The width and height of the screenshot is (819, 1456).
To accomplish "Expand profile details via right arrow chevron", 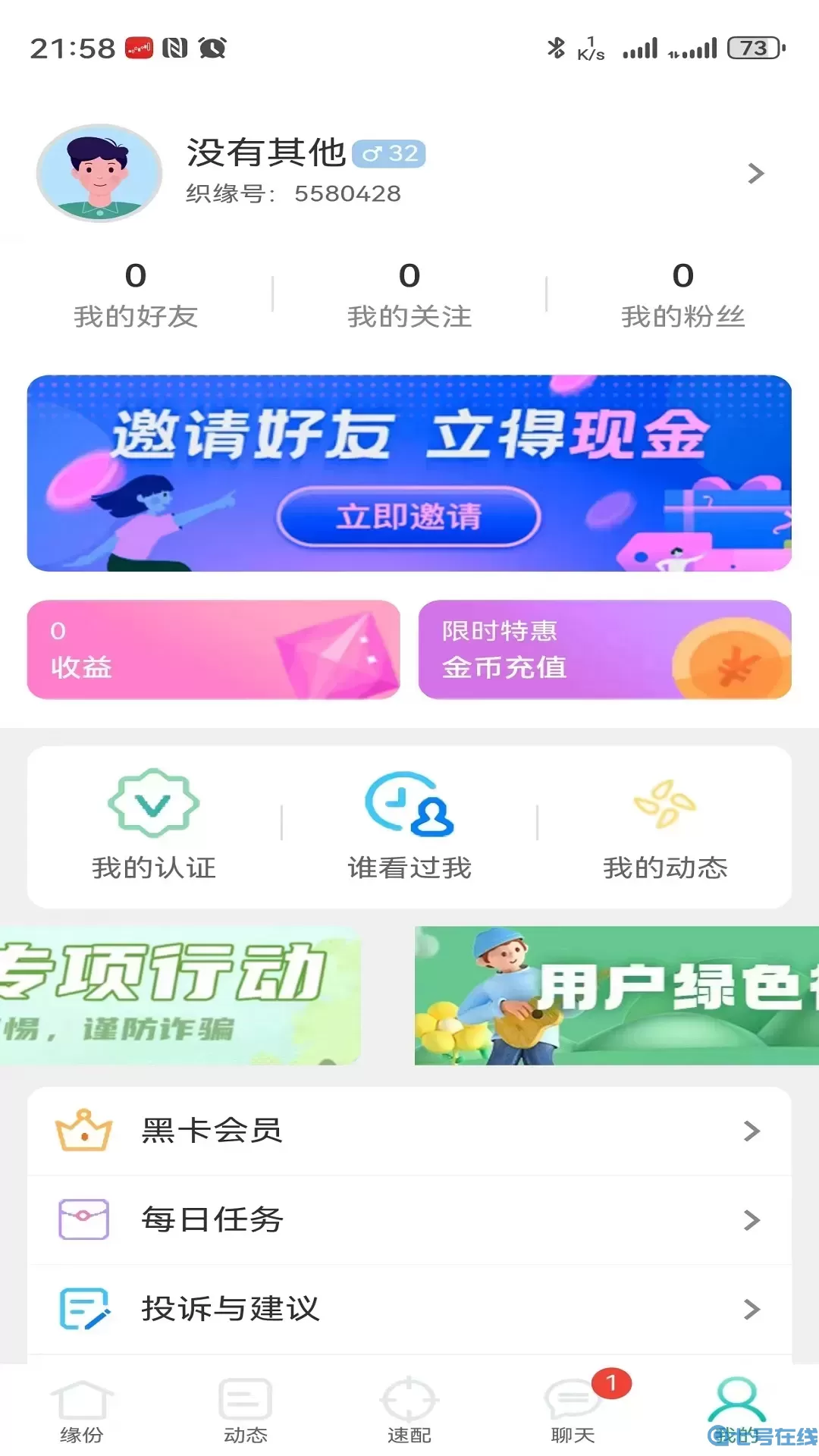I will [x=755, y=173].
